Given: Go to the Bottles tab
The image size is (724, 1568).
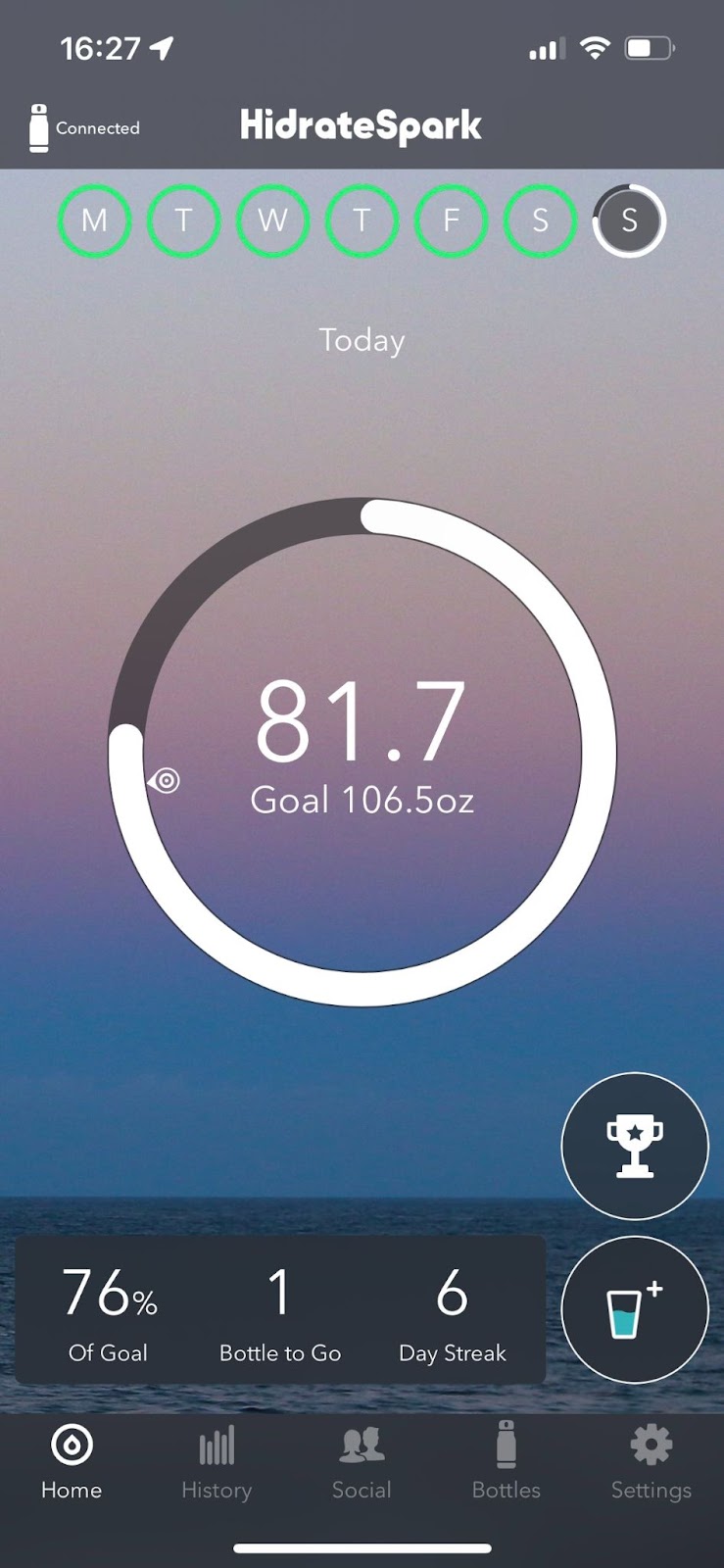Looking at the screenshot, I should coord(506,1462).
